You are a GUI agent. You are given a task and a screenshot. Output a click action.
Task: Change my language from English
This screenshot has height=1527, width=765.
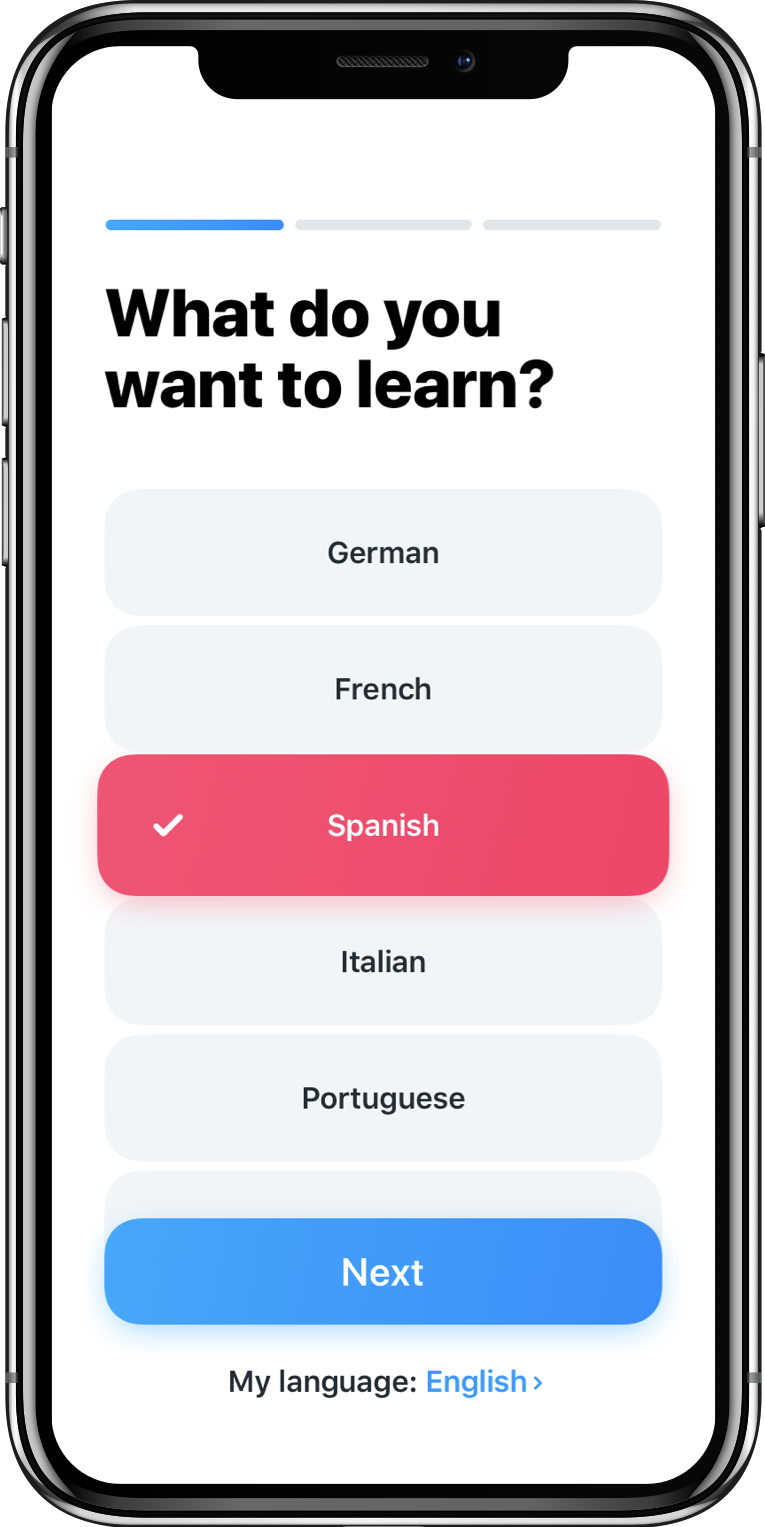pos(484,1382)
